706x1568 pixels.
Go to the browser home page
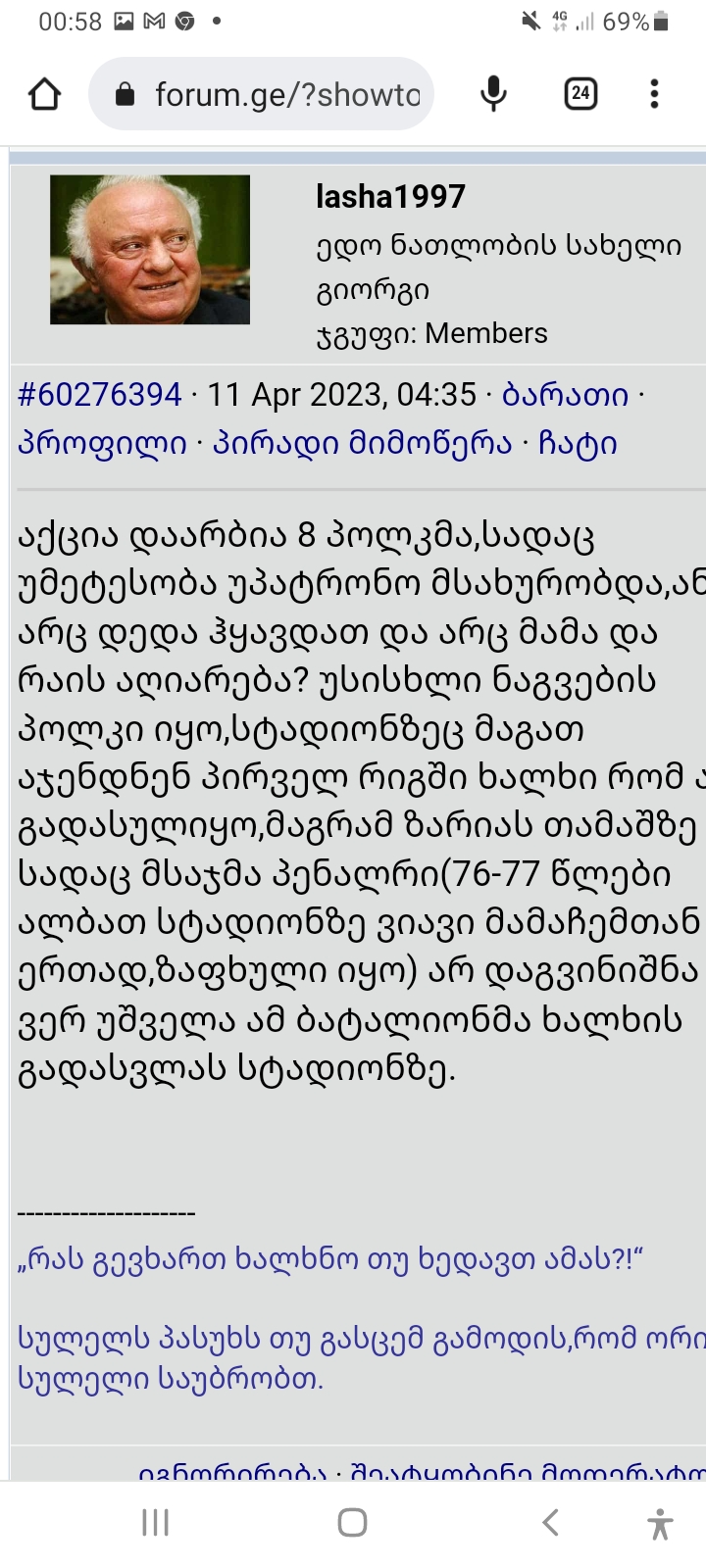tap(44, 94)
